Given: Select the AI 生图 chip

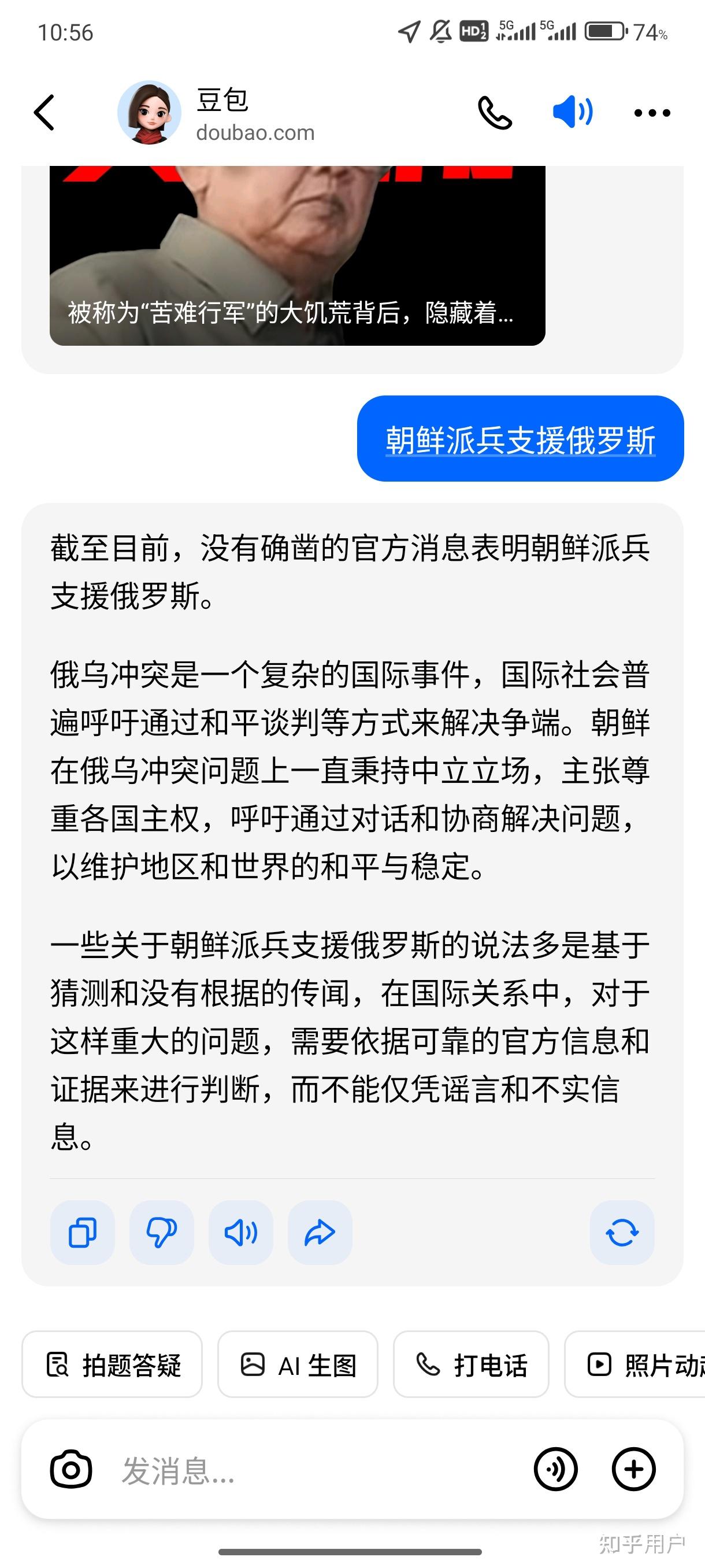Looking at the screenshot, I should click(298, 1364).
